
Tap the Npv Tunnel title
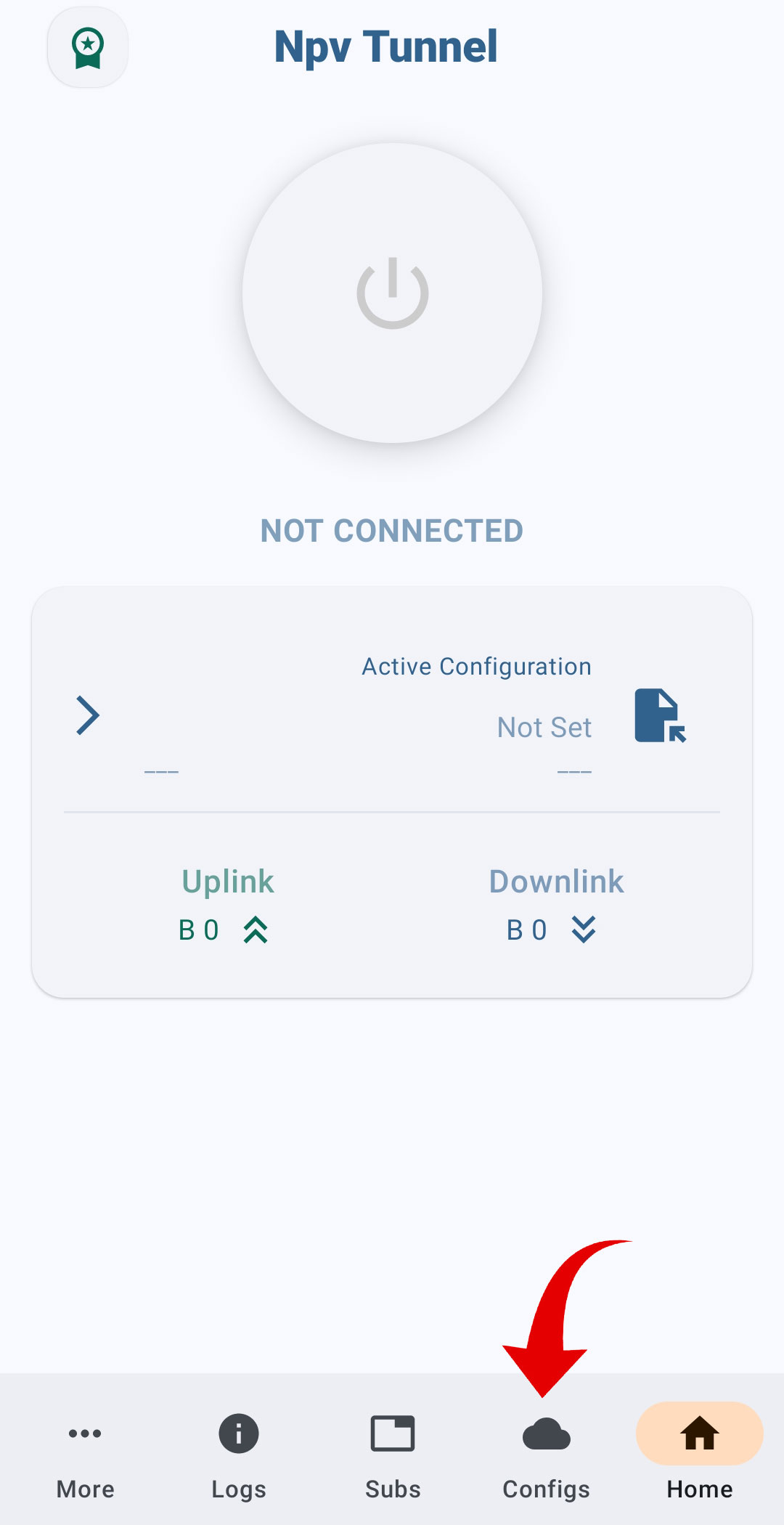point(387,46)
